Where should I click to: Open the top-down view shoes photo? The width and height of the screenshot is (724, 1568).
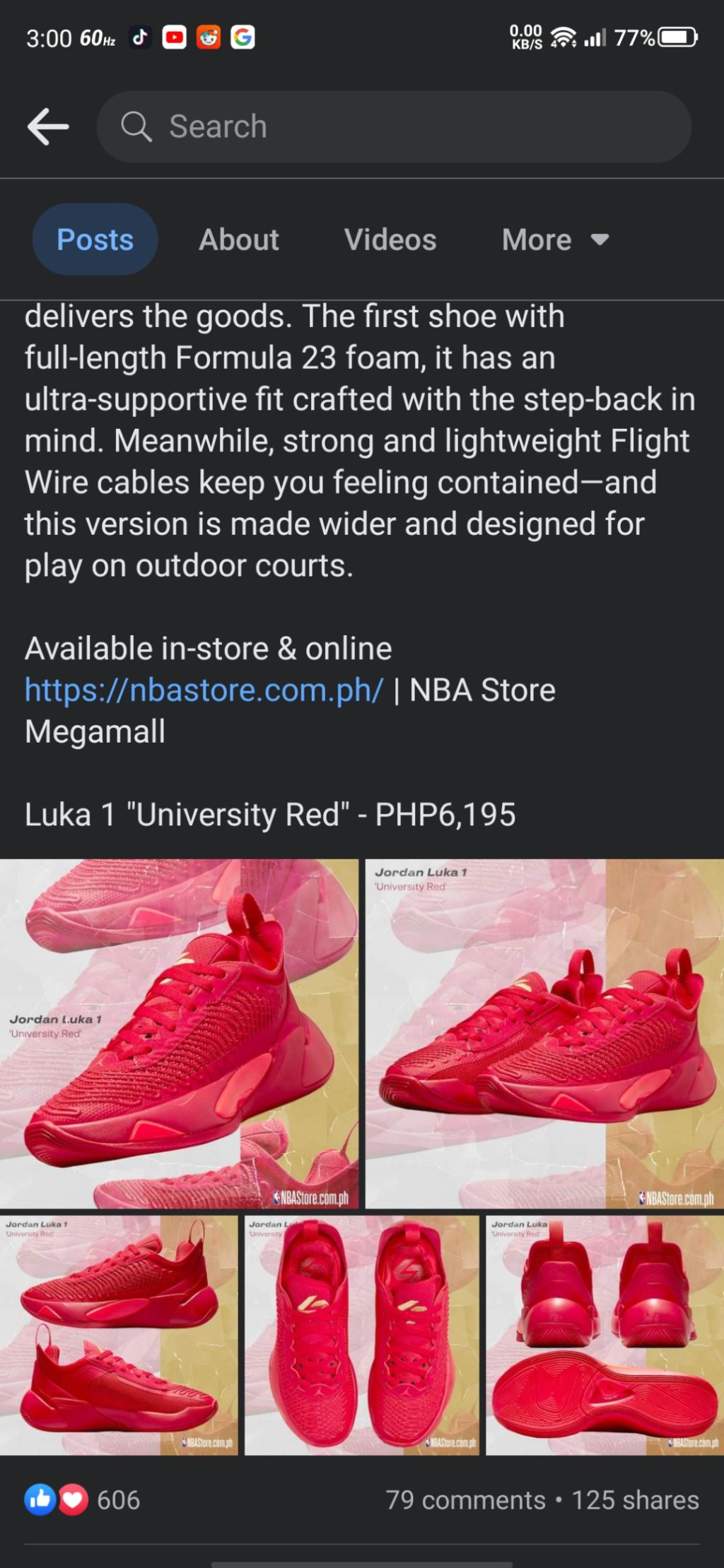point(361,1334)
